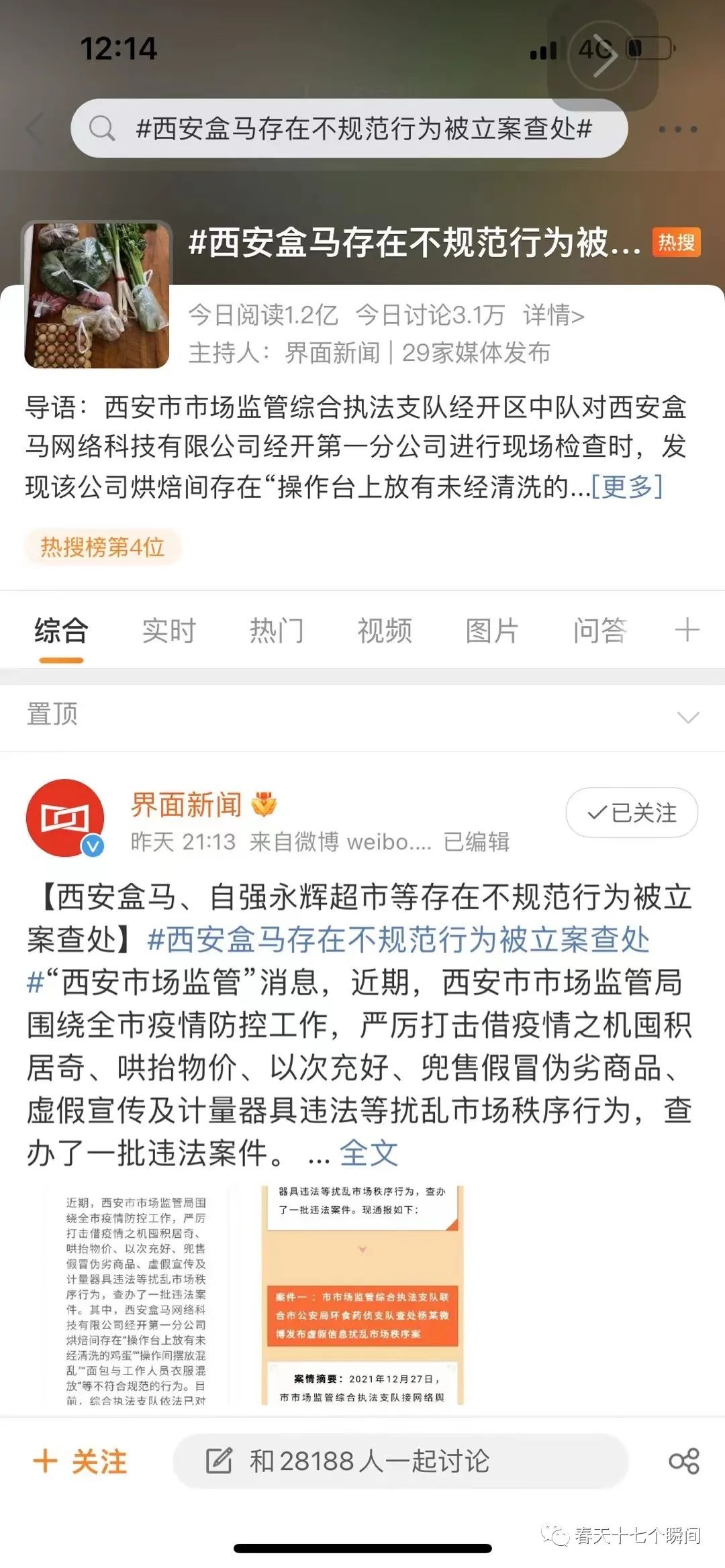Switch to the 图片 tab
Viewport: 725px width, 1568px height.
[492, 631]
